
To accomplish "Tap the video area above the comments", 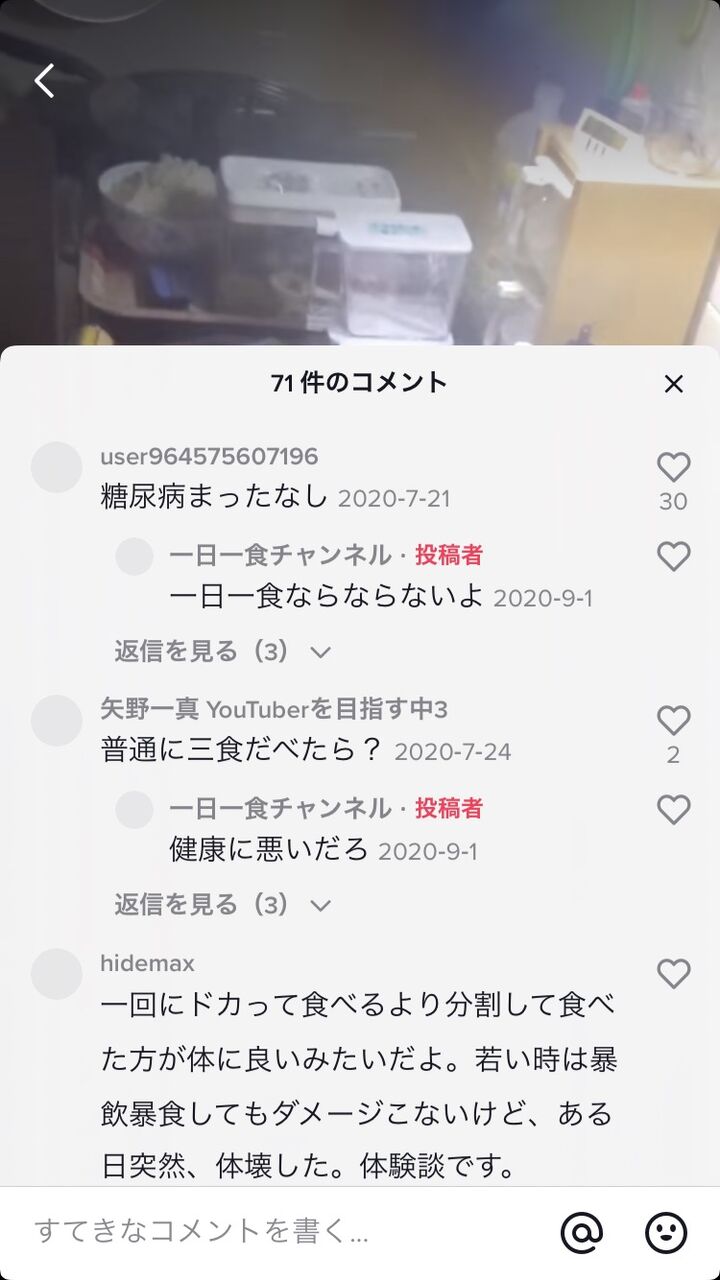I will click(x=360, y=180).
